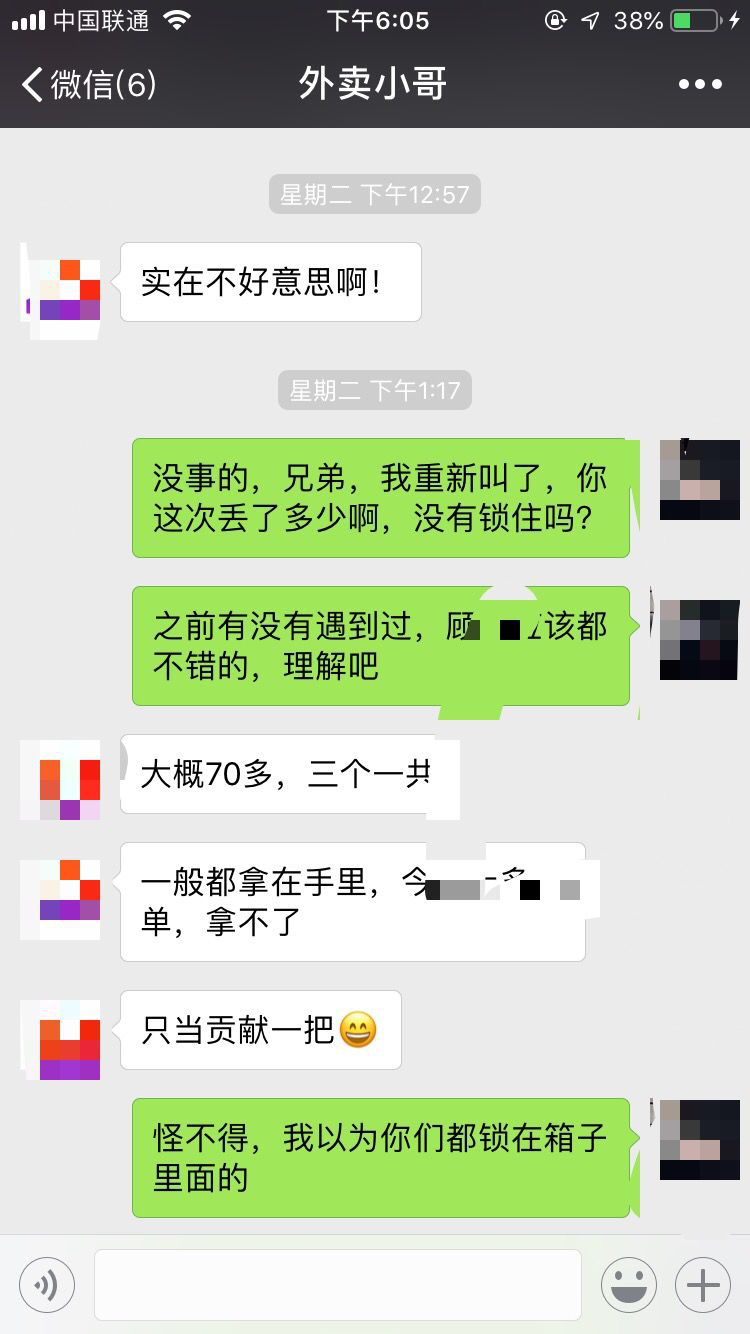750x1334 pixels.
Task: Open the three-dot chat info menu
Action: coord(700,85)
